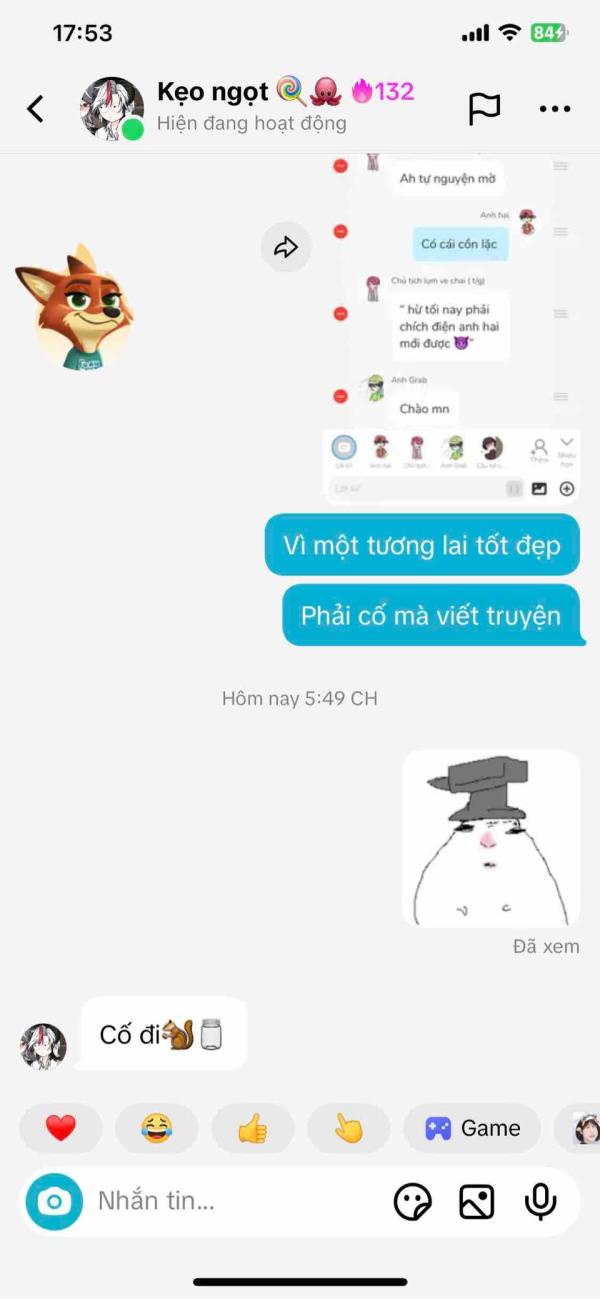Open sender avatar beside Cố đi message
This screenshot has width=600, height=1299.
43,1046
